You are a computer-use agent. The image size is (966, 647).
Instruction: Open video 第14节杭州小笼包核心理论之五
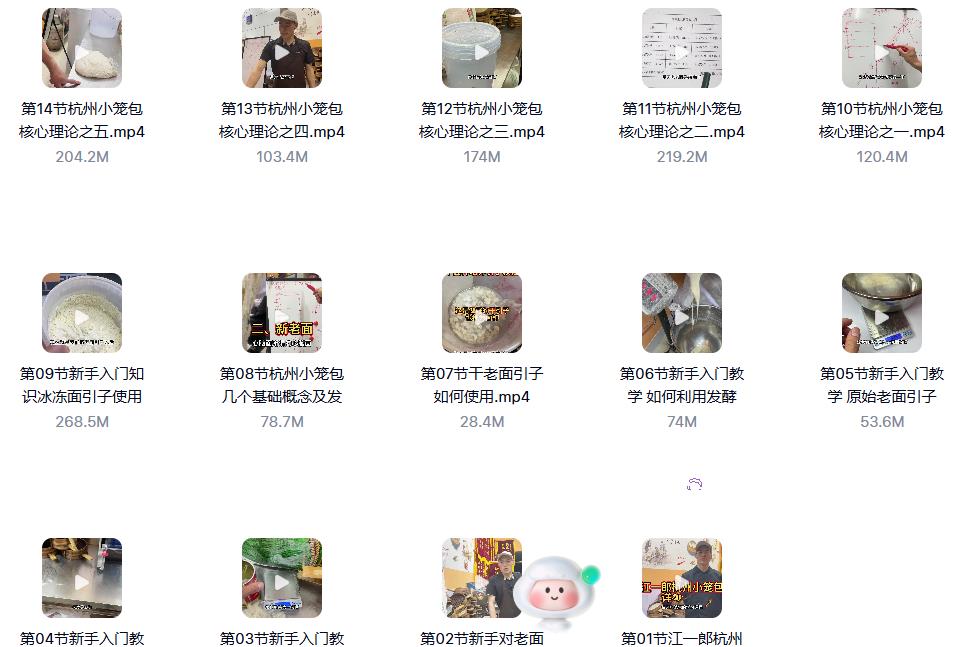pyautogui.click(x=82, y=49)
